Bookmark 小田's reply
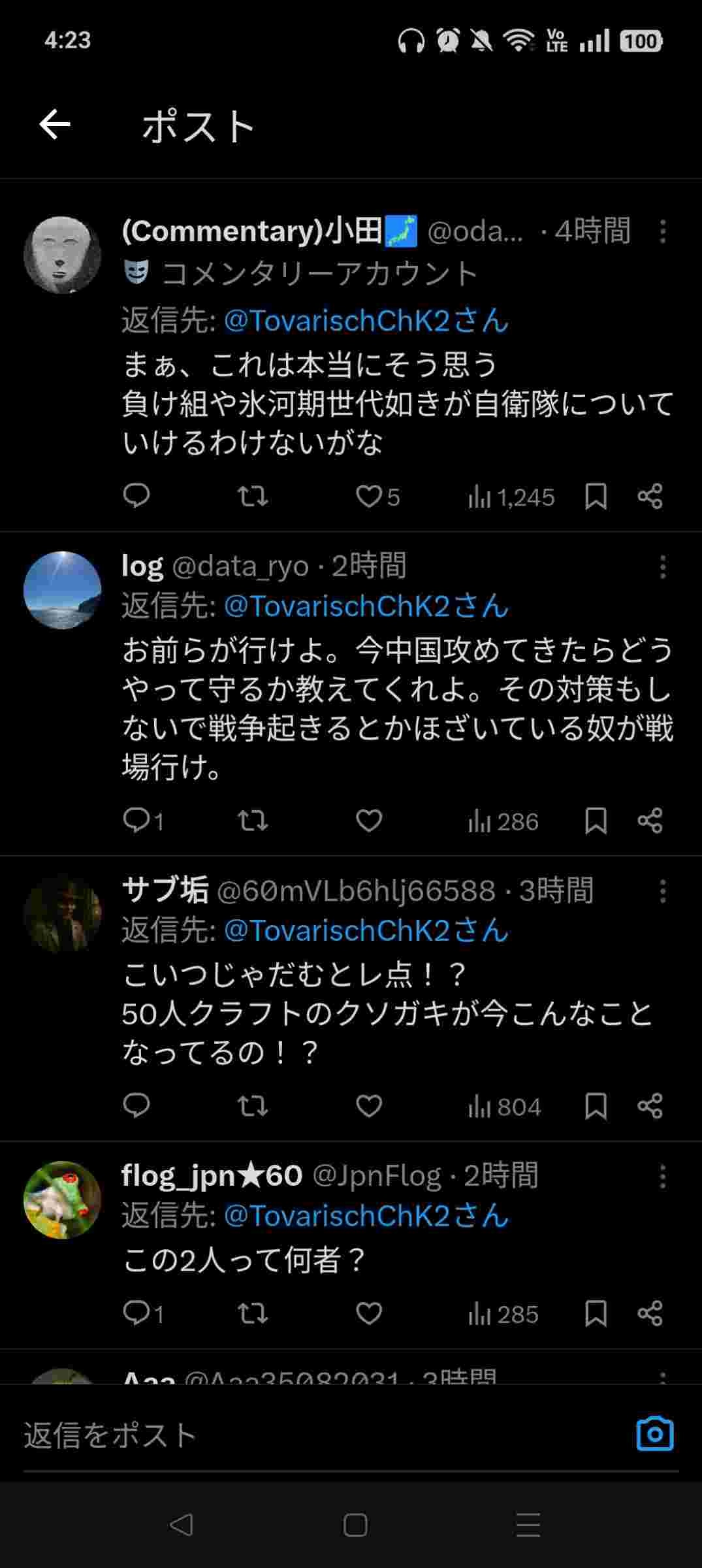 coord(596,497)
